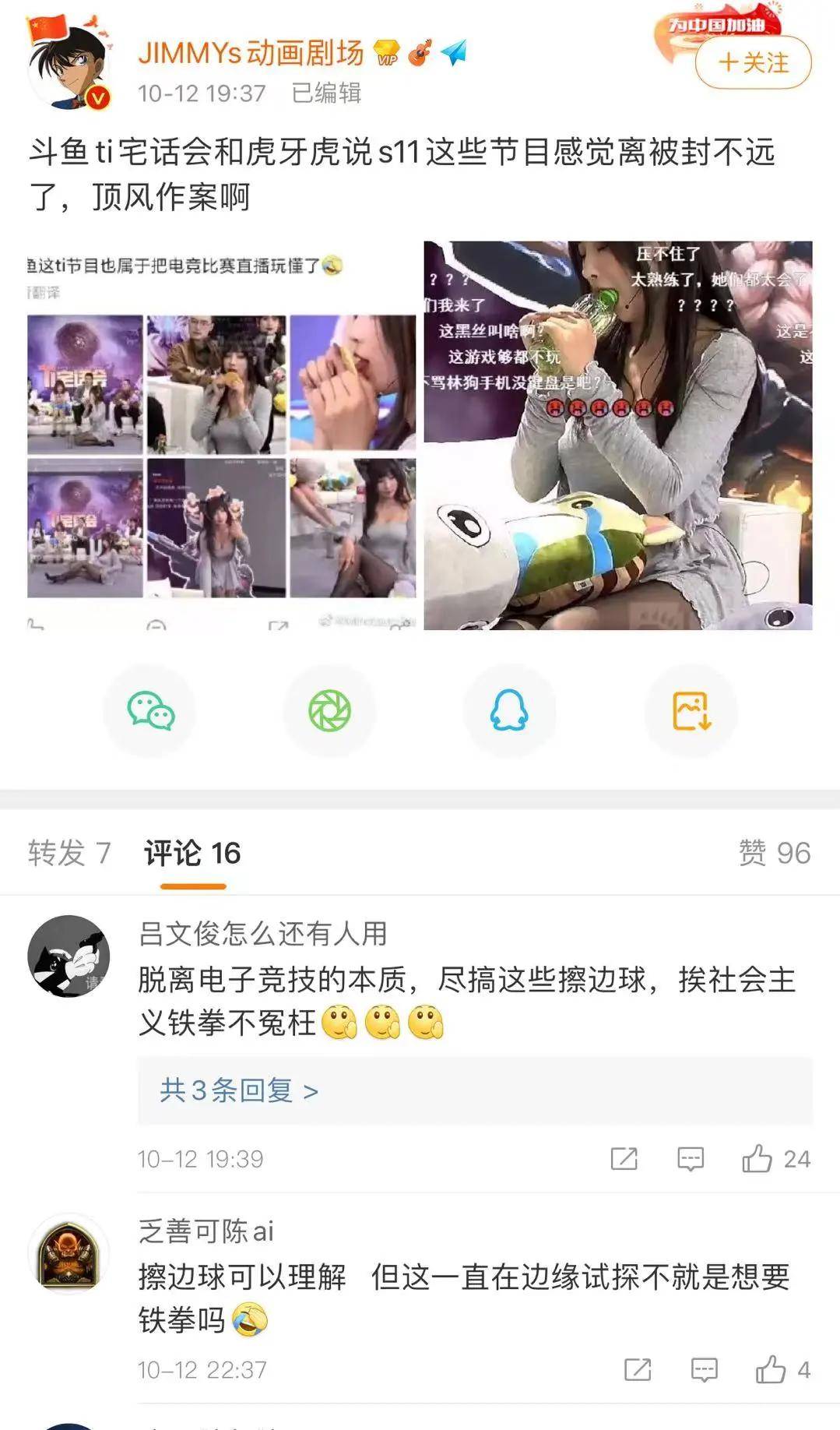Switch to the 评论 16 tab

[x=191, y=851]
